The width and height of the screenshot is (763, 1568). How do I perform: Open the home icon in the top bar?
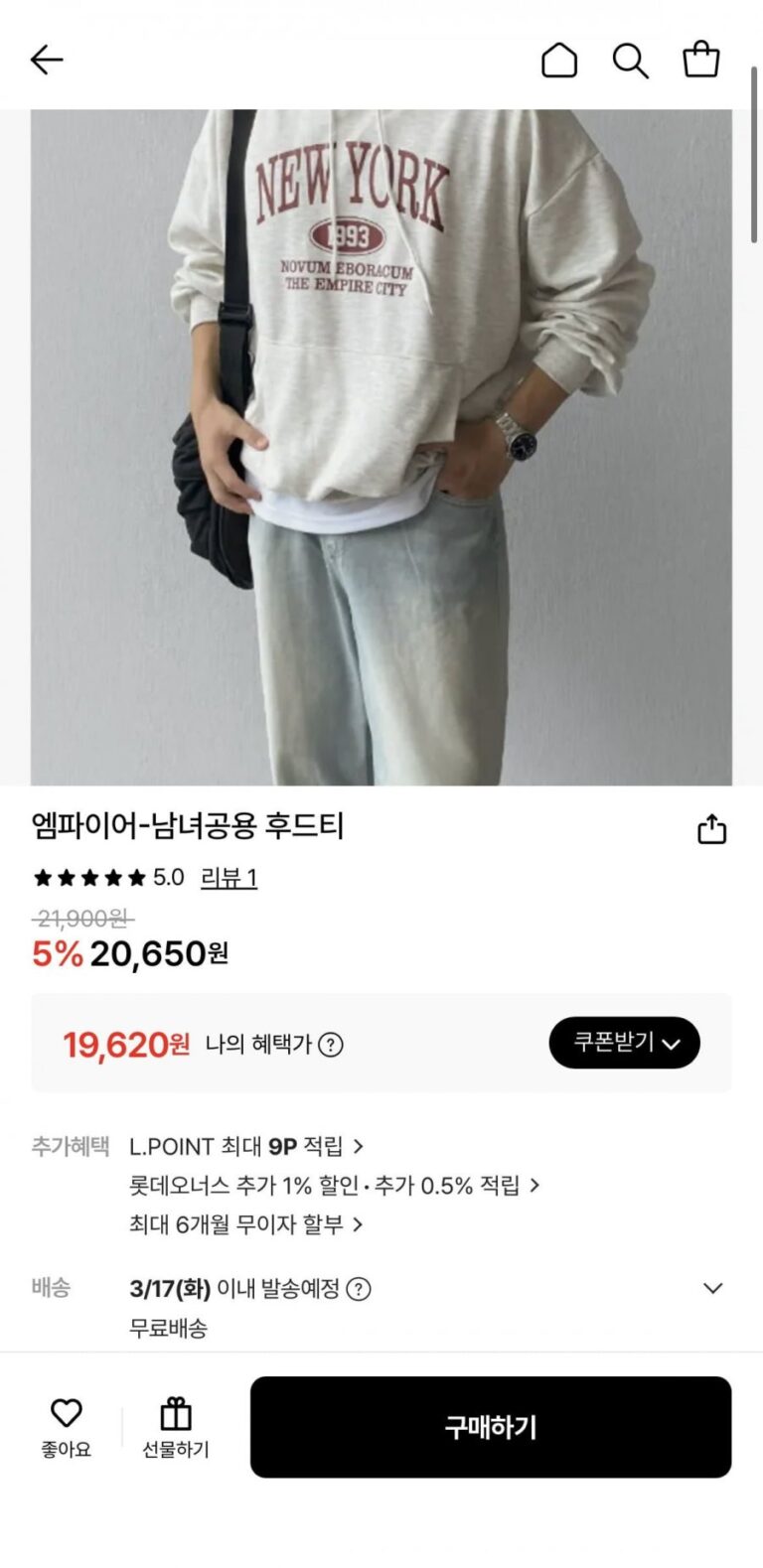pos(559,61)
